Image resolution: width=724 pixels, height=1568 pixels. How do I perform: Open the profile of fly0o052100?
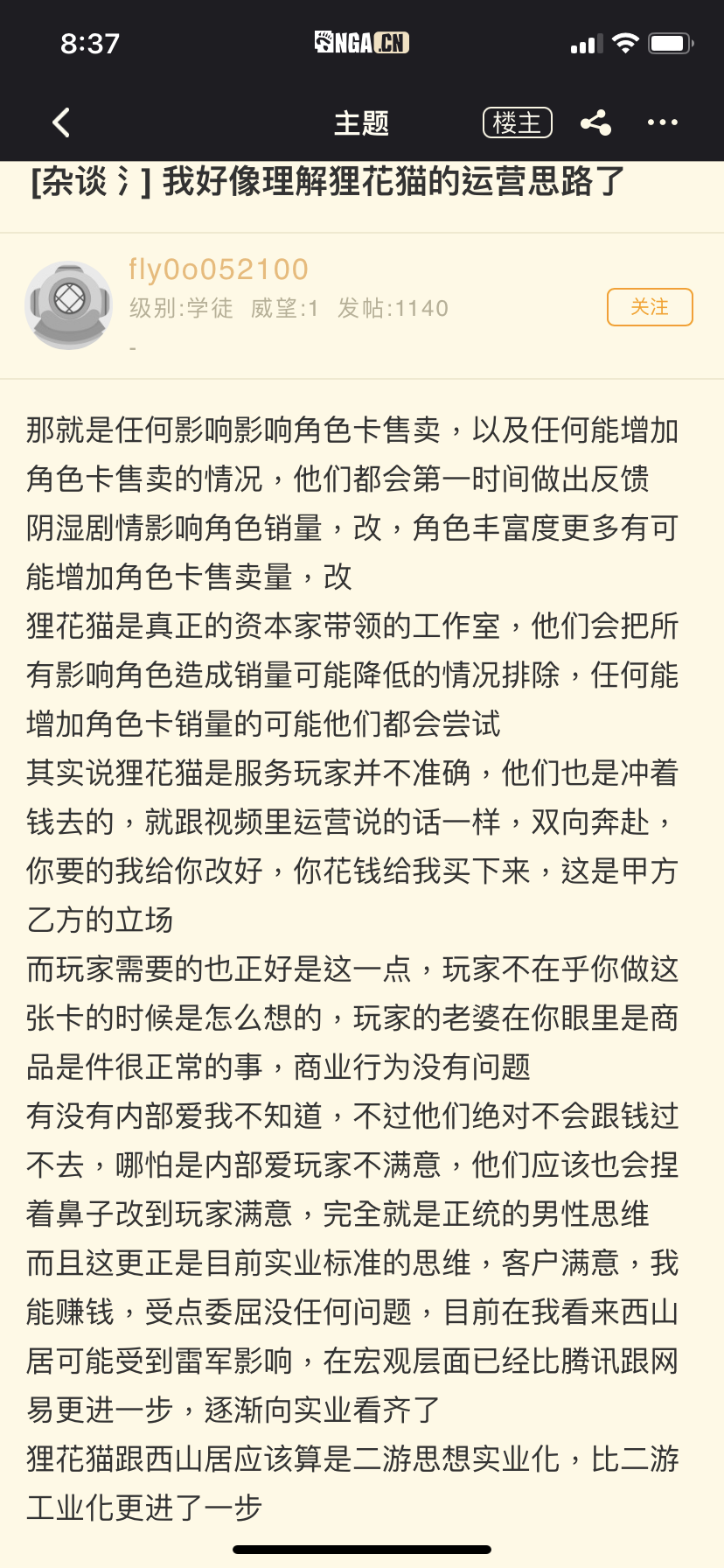point(219,269)
